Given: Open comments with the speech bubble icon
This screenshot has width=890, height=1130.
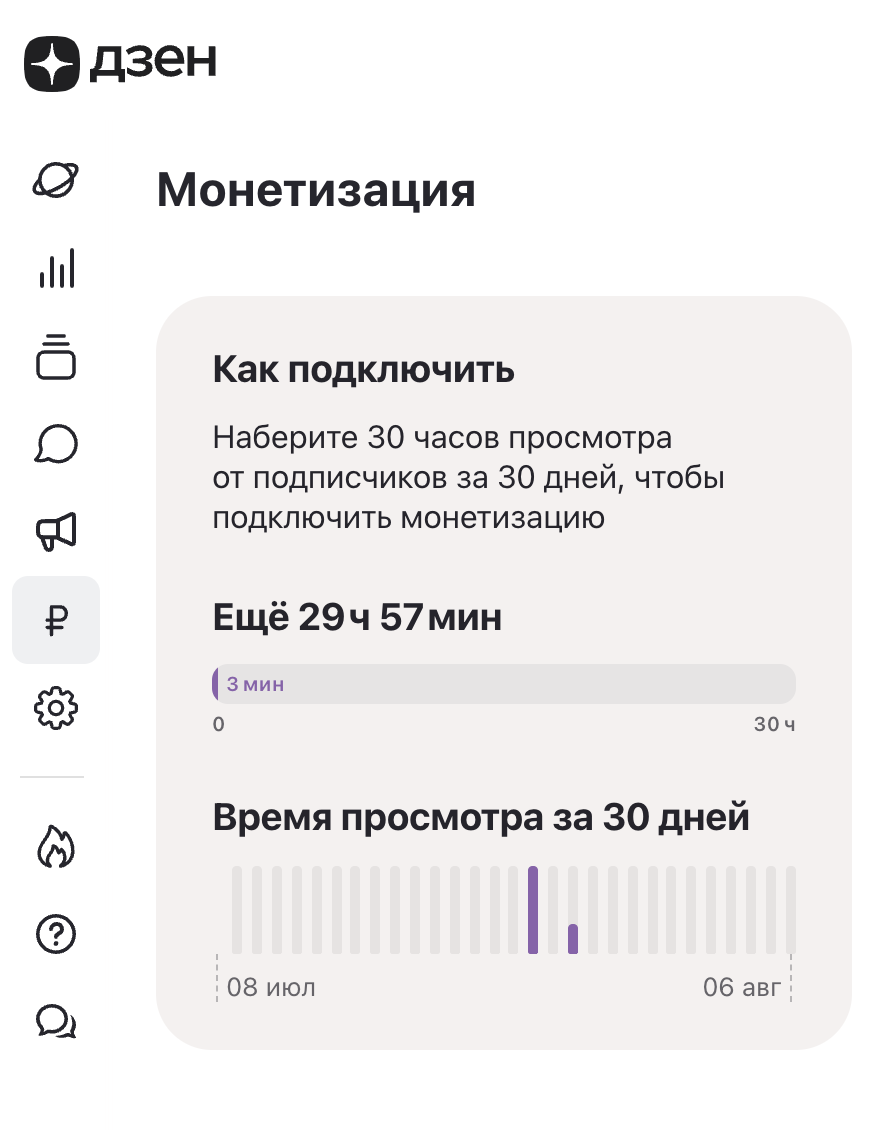Looking at the screenshot, I should [x=55, y=445].
